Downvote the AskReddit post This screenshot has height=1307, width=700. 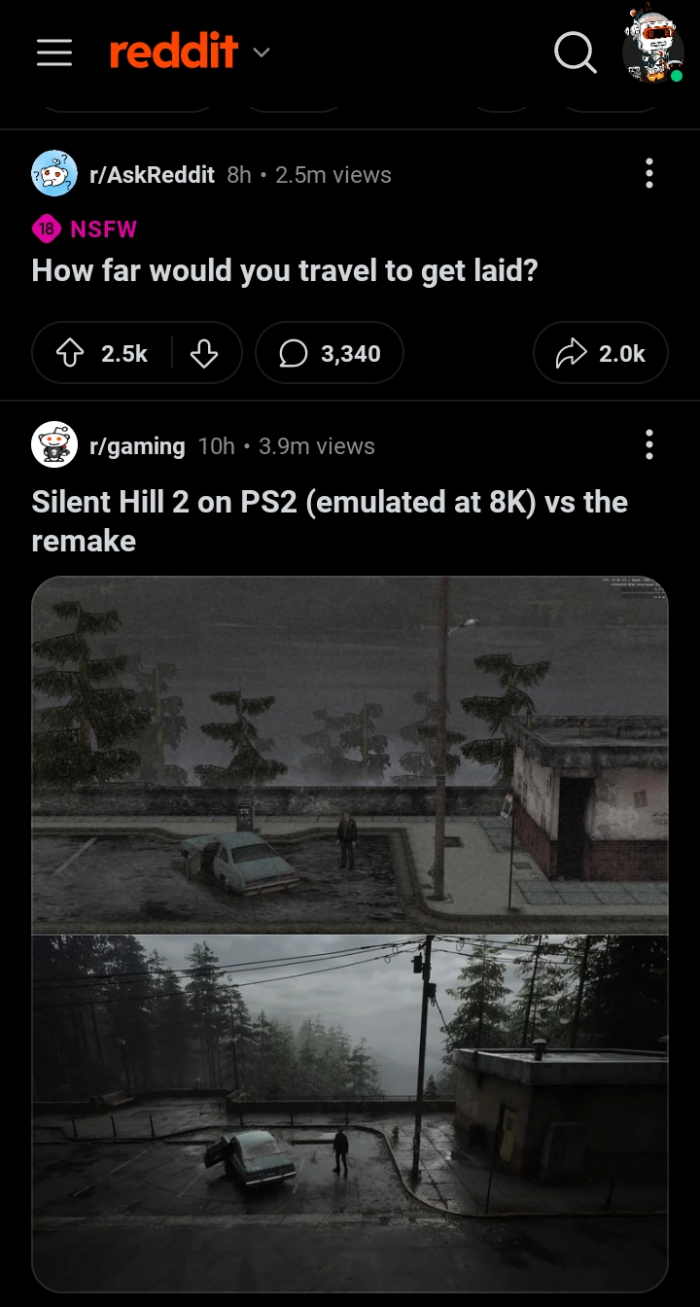[x=204, y=353]
